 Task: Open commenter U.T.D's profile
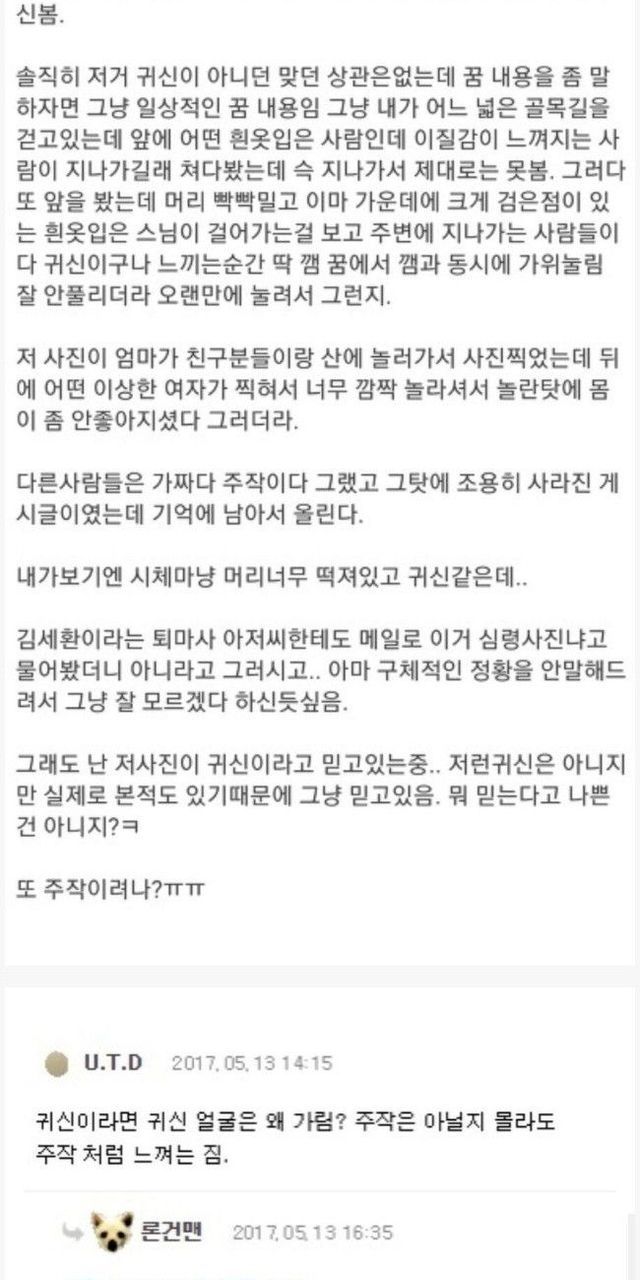(x=112, y=1063)
